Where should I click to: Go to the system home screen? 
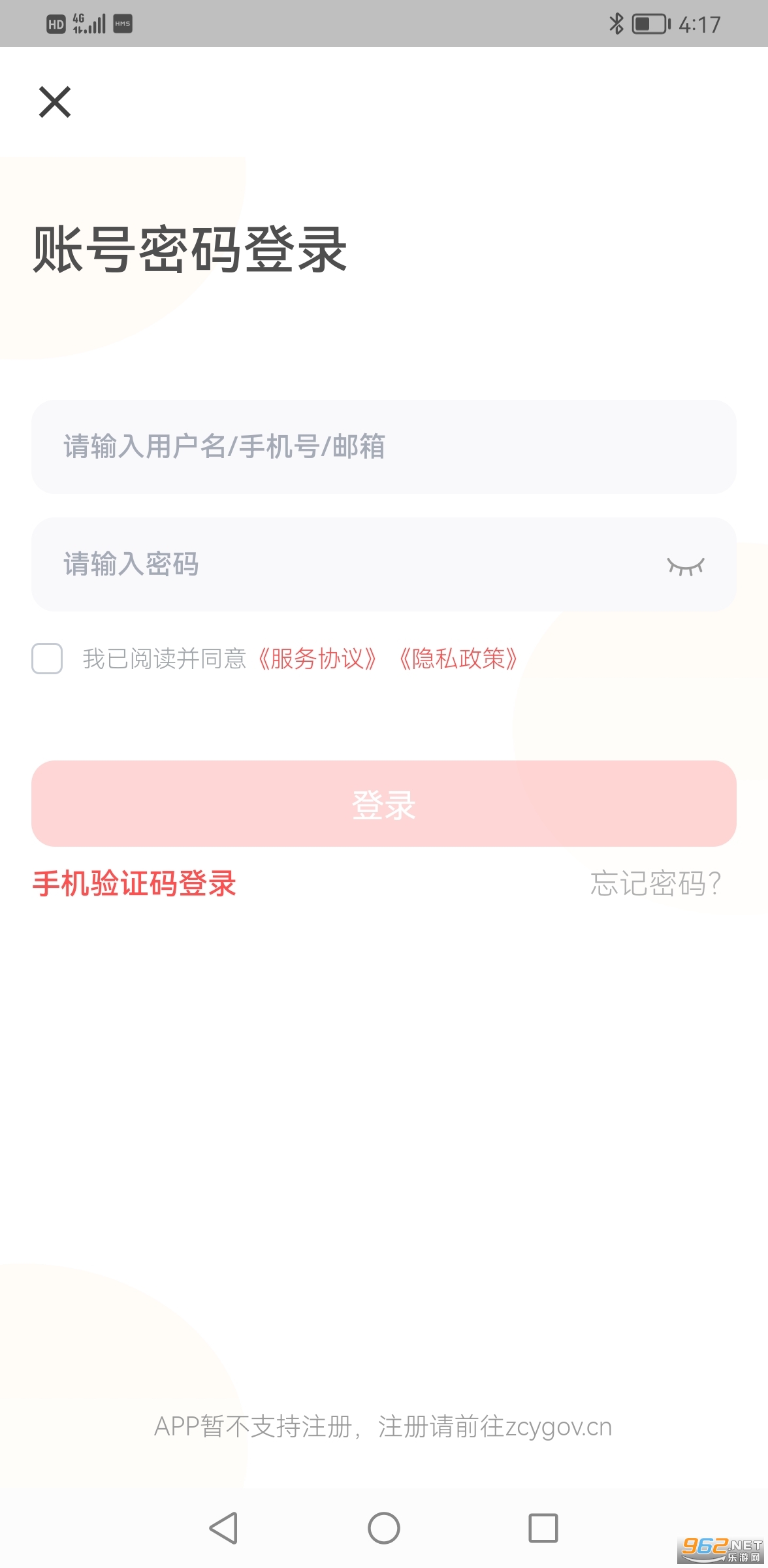pyautogui.click(x=384, y=1528)
